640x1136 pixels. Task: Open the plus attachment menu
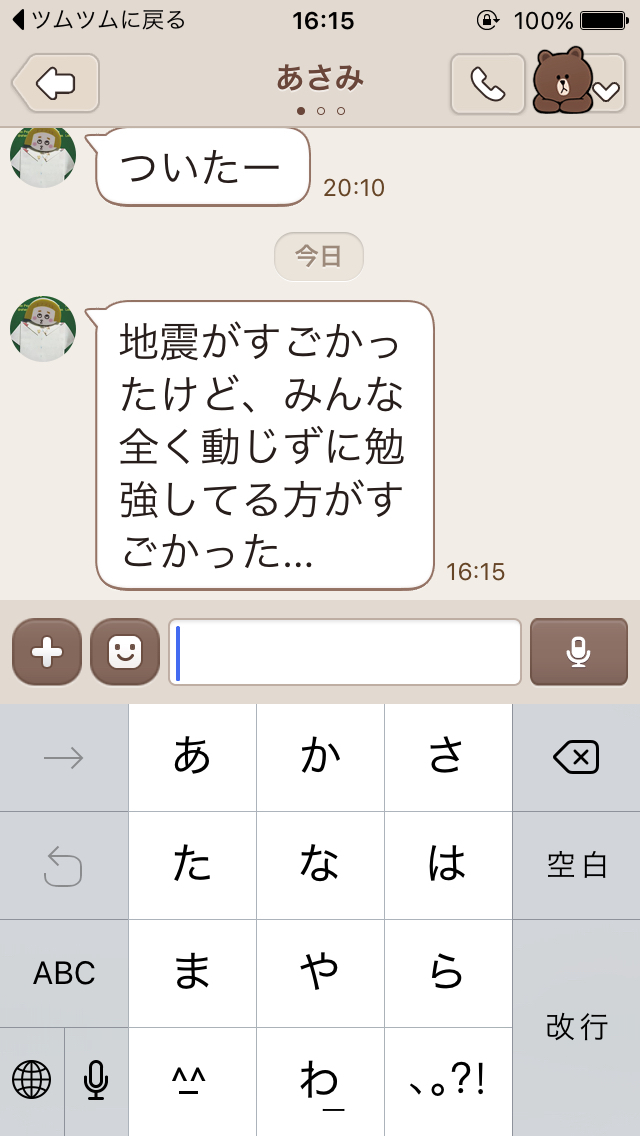(47, 652)
